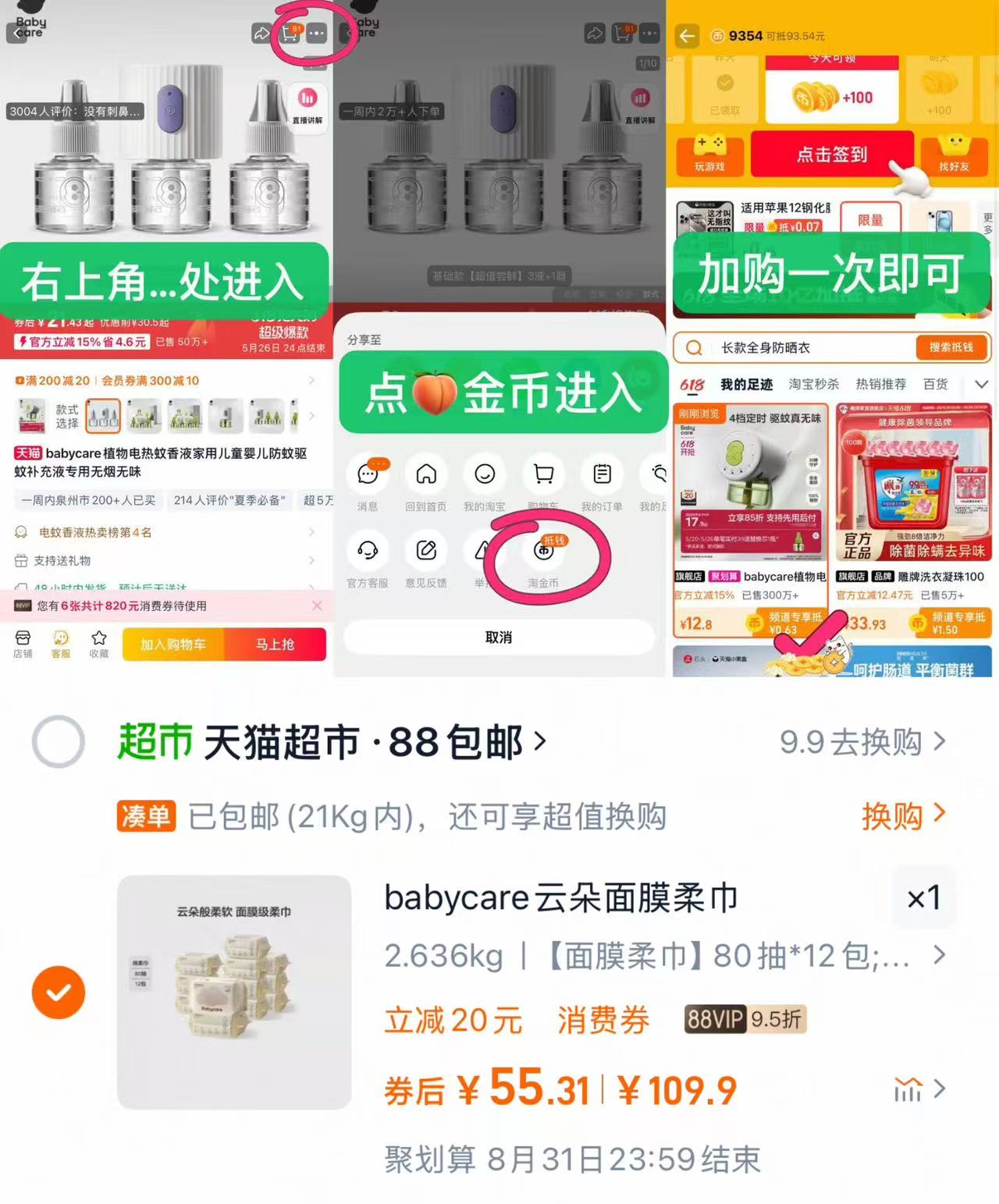The height and width of the screenshot is (1204, 999).
Task: Uncheck the babycare 云朵面膜柔巾 item
Action: [x=59, y=993]
